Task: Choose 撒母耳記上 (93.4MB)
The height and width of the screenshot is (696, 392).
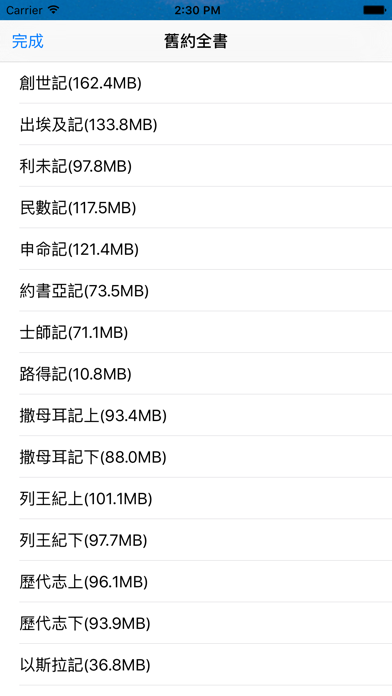Action: (x=196, y=415)
